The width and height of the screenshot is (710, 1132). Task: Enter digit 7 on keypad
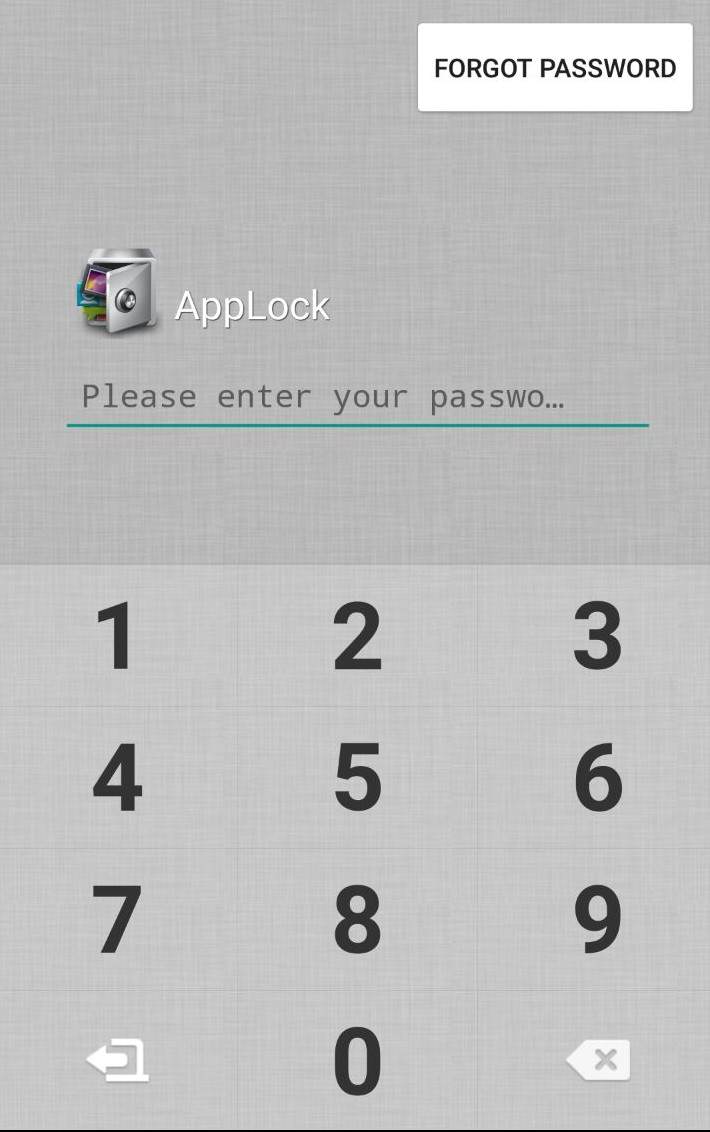(x=118, y=919)
